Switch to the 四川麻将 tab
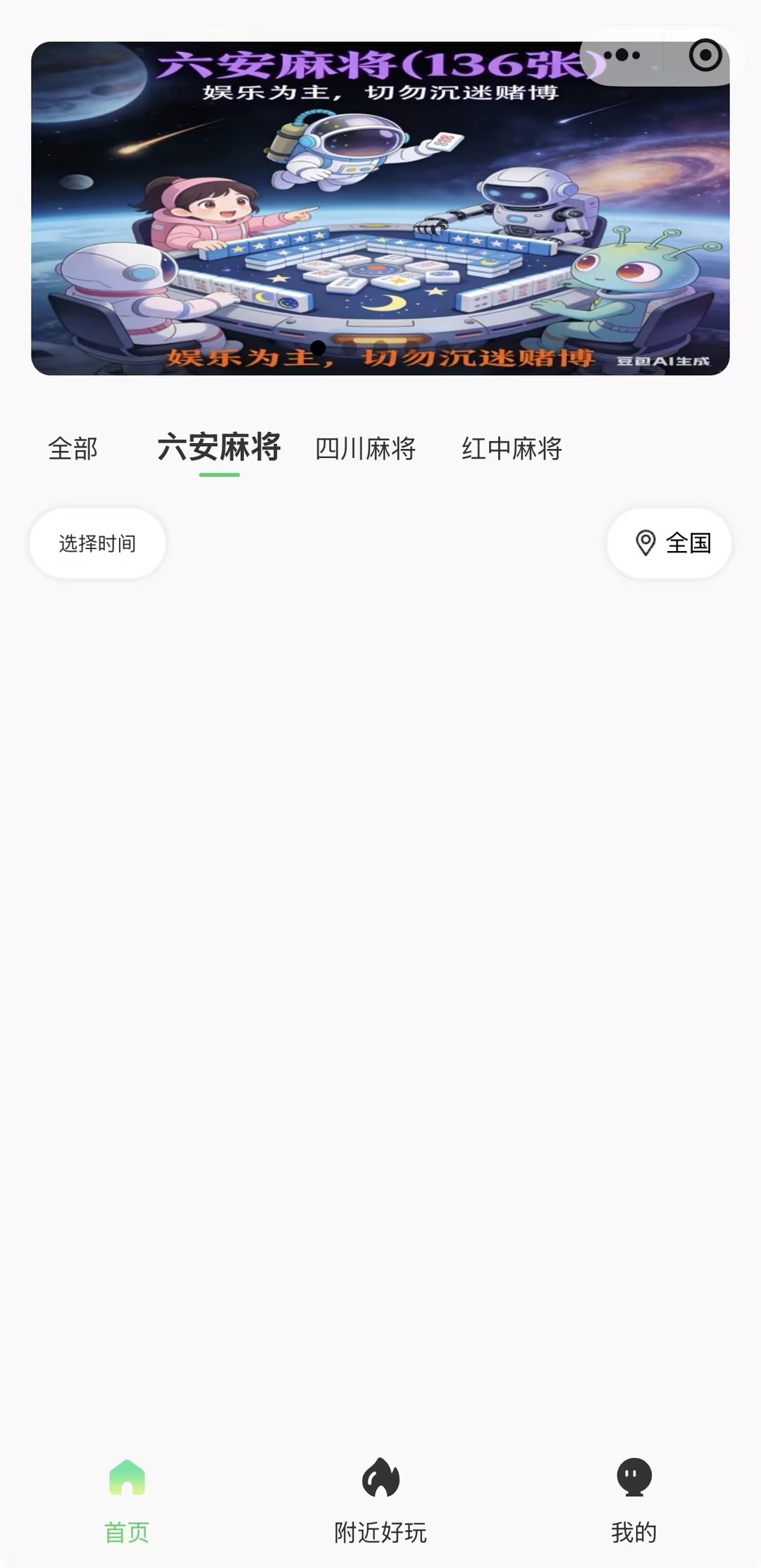The width and height of the screenshot is (761, 1568). [365, 449]
